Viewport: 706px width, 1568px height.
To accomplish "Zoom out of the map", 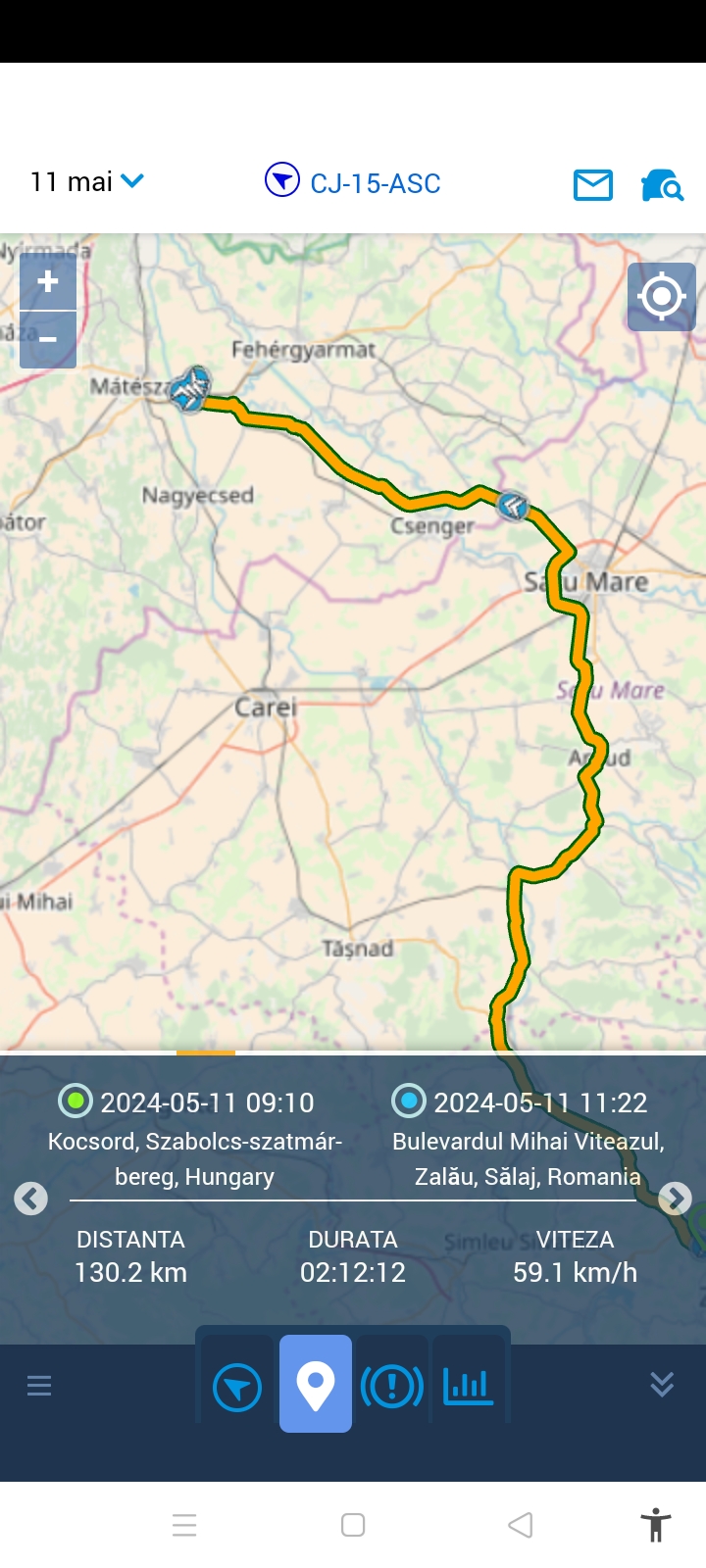I will pos(48,340).
